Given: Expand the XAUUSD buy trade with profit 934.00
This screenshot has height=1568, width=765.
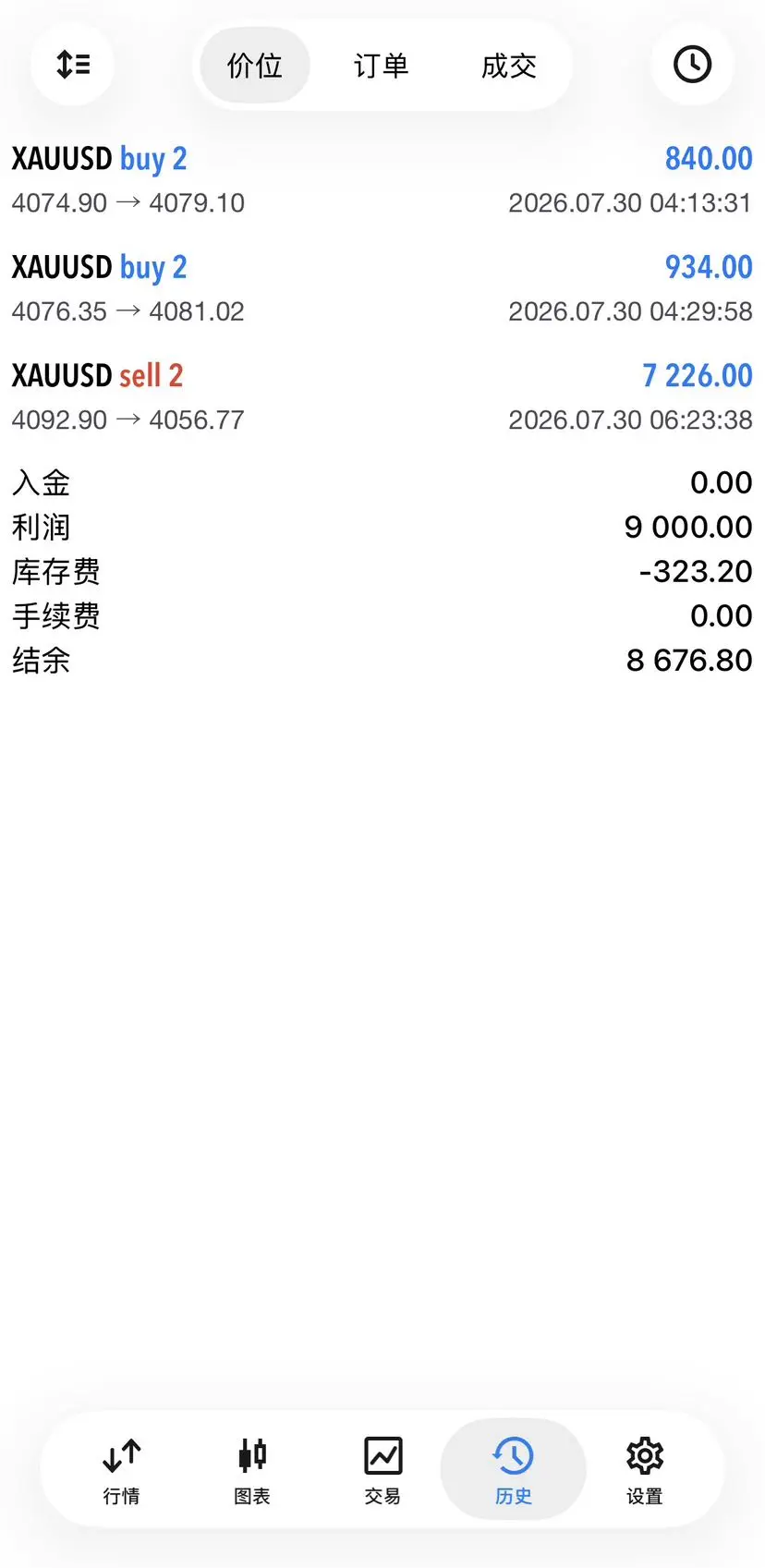Looking at the screenshot, I should point(382,288).
